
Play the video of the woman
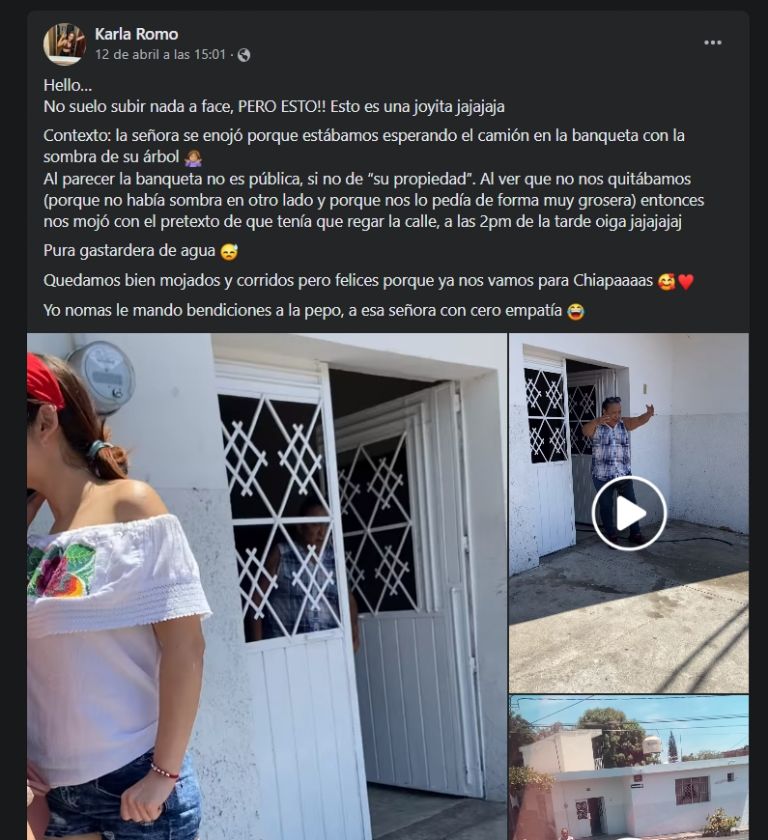629,513
